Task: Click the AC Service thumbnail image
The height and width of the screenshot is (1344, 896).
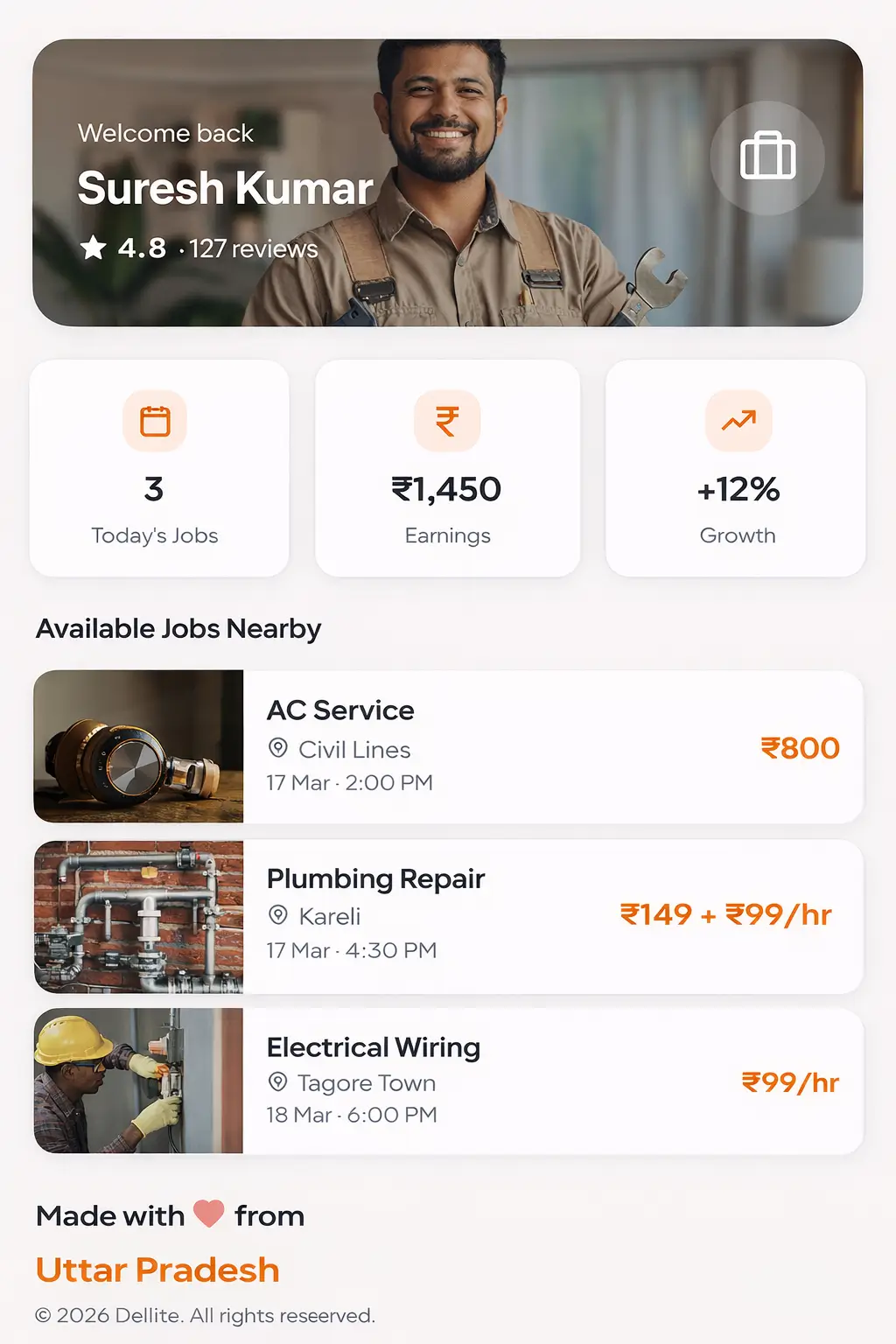Action: point(138,745)
